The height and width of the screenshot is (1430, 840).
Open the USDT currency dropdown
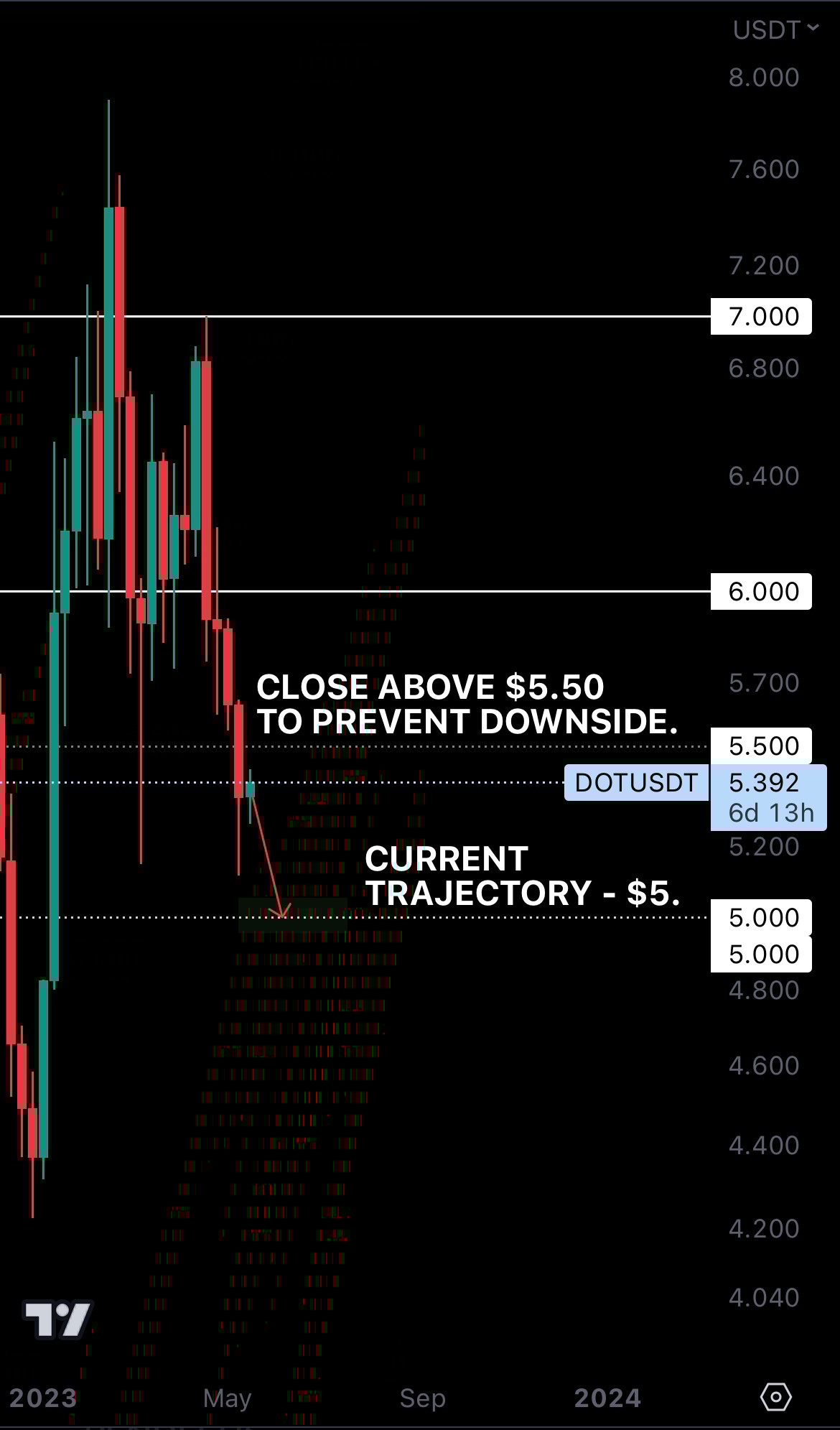pyautogui.click(x=775, y=29)
